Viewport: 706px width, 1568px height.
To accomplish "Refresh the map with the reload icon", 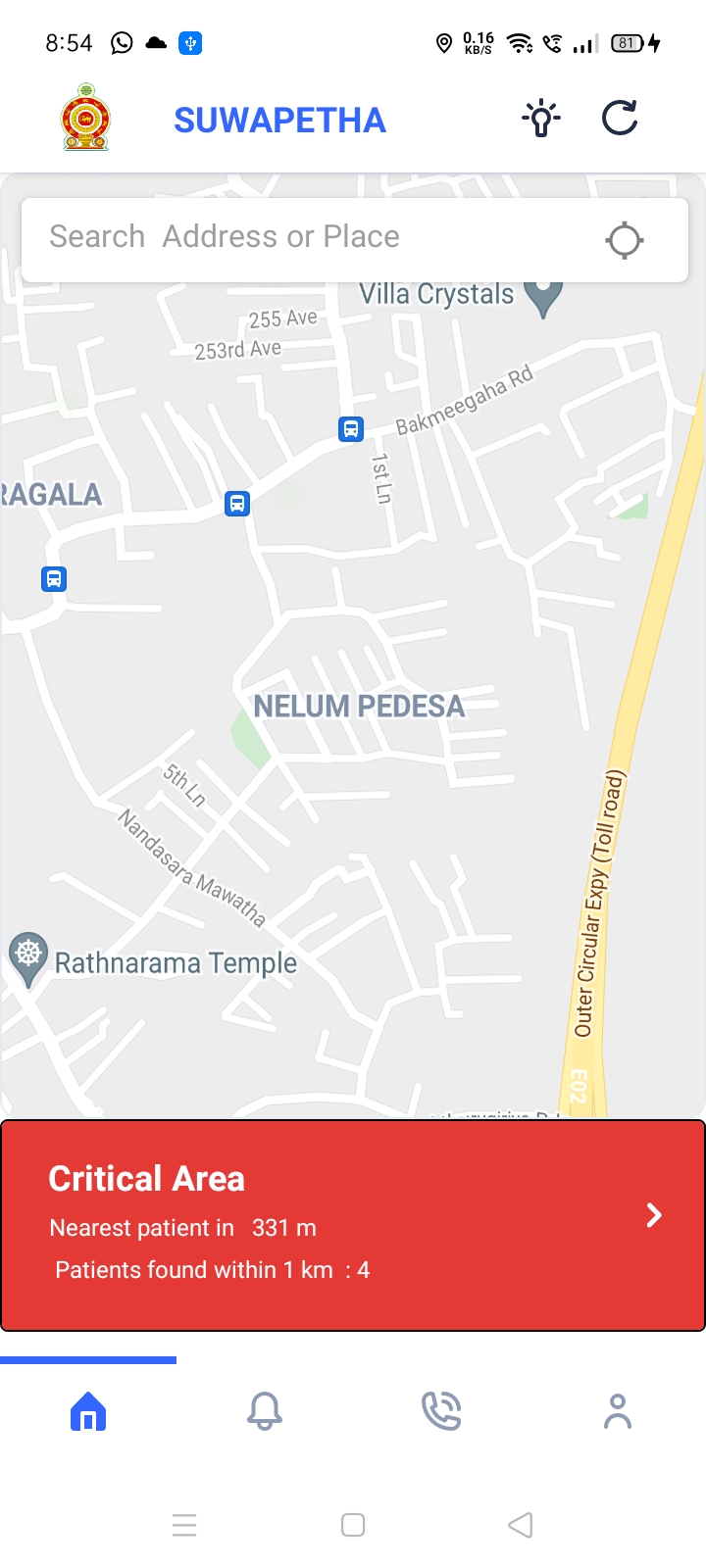I will point(620,118).
